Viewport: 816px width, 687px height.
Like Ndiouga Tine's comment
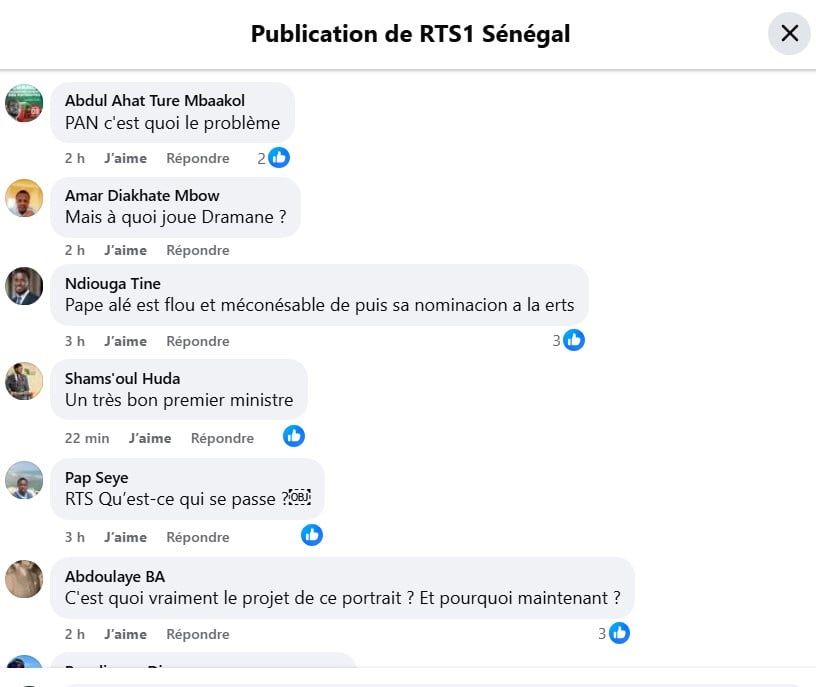(x=125, y=341)
